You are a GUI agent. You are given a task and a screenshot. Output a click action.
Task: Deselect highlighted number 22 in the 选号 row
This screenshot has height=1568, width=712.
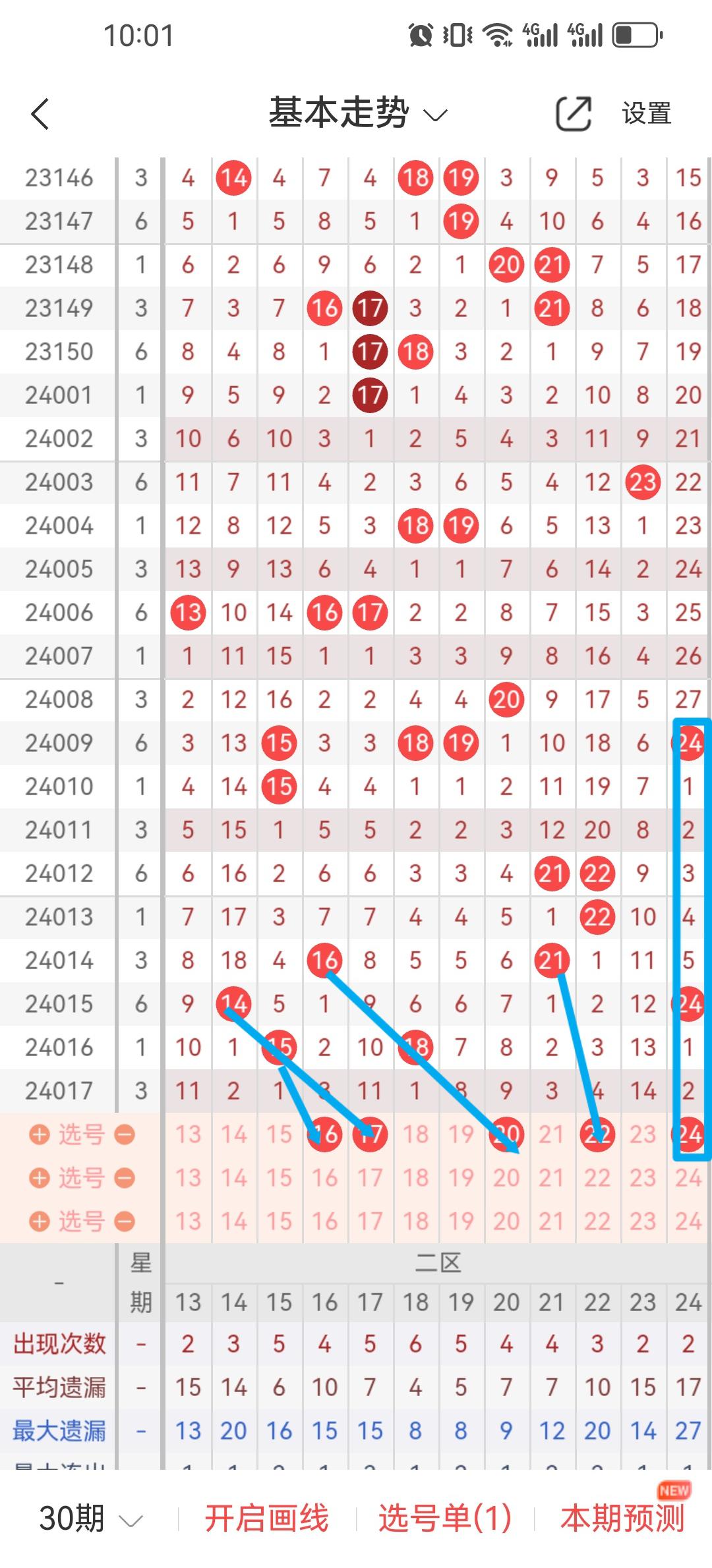(597, 1134)
